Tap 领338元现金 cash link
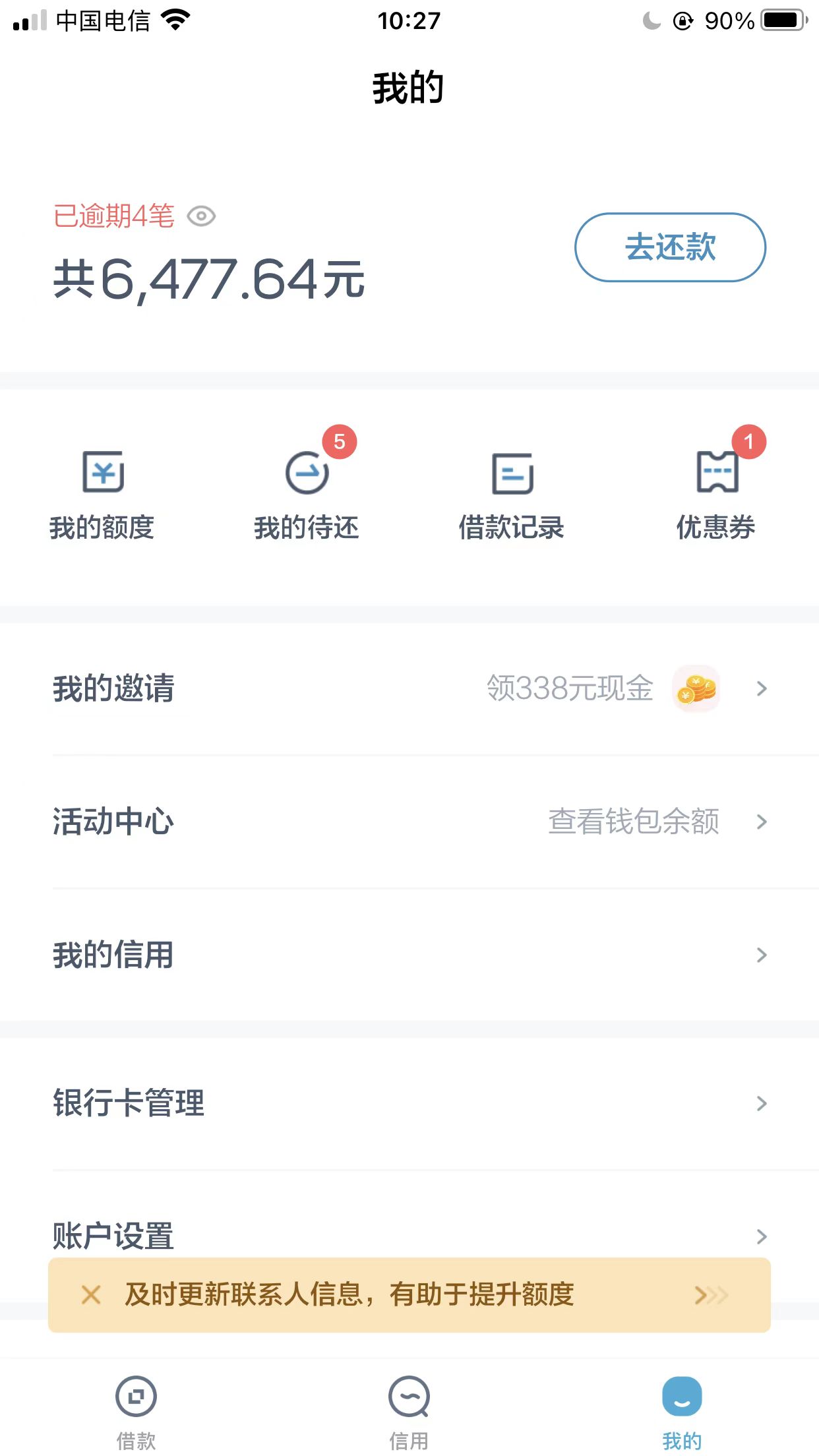The height and width of the screenshot is (1456, 819). pos(570,688)
